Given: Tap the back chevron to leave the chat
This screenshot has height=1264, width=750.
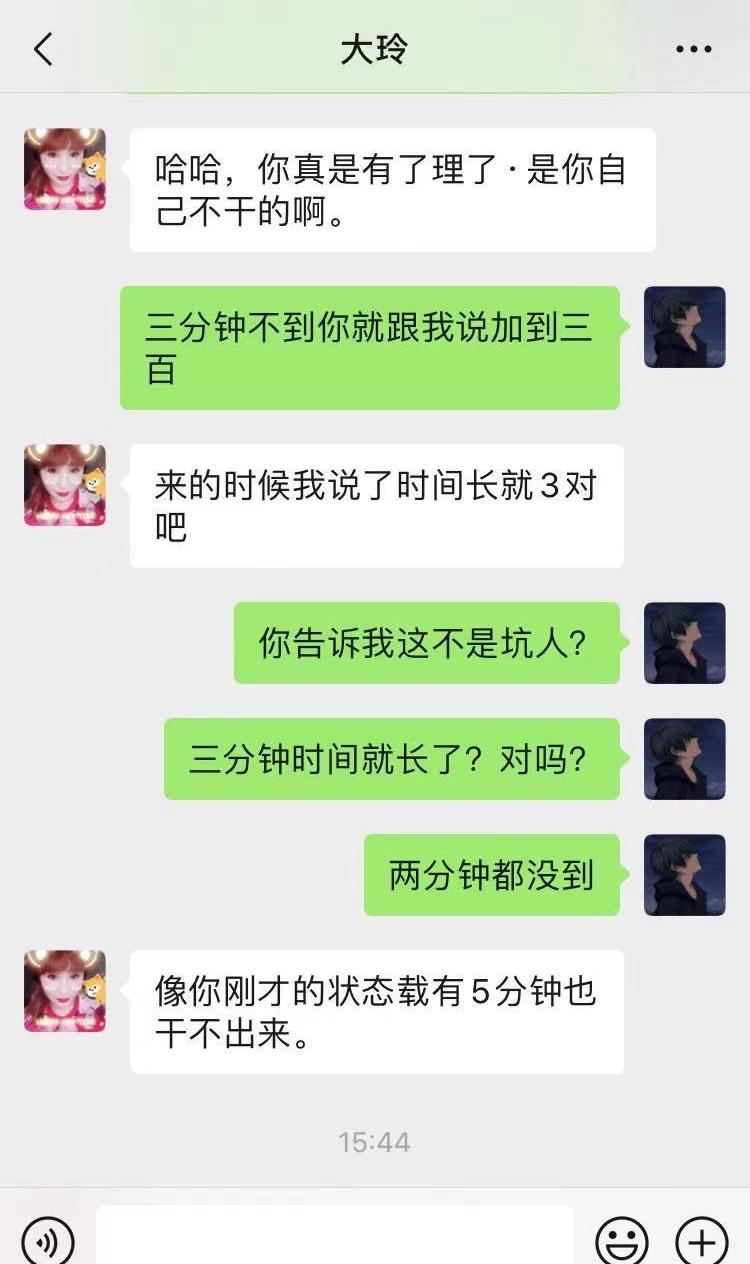Looking at the screenshot, I should tap(40, 48).
